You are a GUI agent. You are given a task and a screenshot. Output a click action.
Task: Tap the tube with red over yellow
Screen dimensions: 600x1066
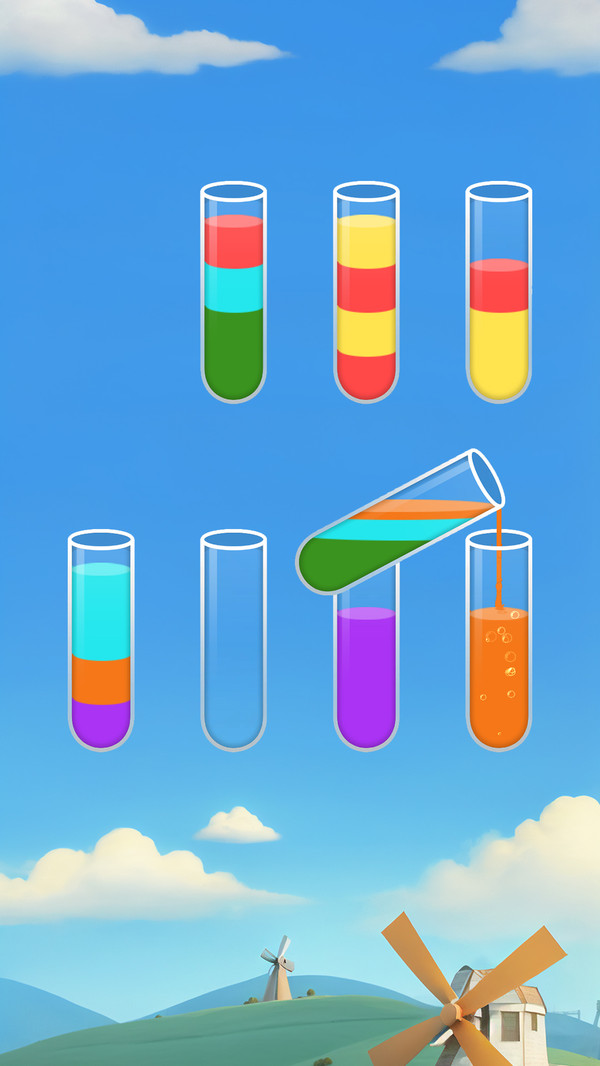pyautogui.click(x=499, y=292)
